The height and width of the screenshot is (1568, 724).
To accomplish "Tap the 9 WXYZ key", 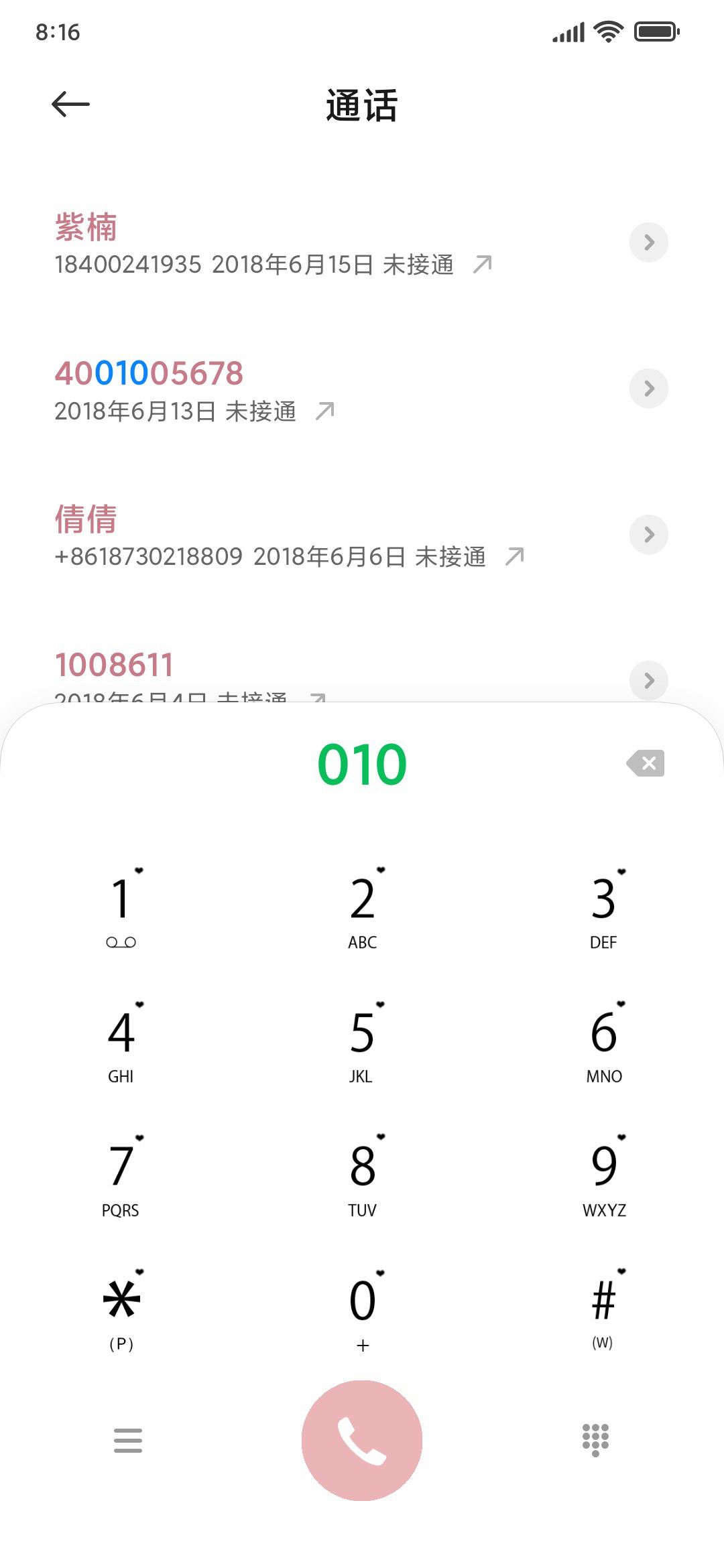I will pyautogui.click(x=603, y=1176).
